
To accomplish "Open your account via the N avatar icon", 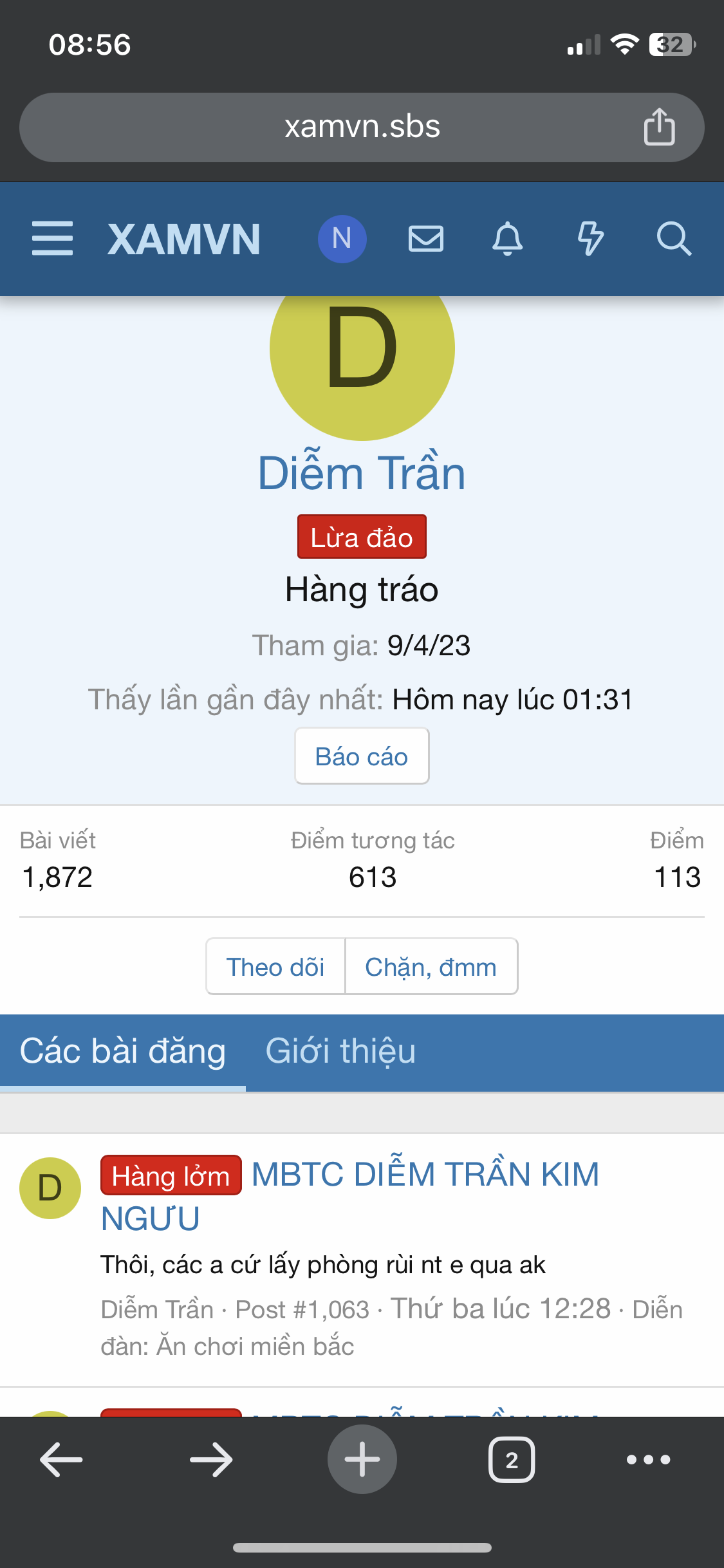I will point(342,239).
